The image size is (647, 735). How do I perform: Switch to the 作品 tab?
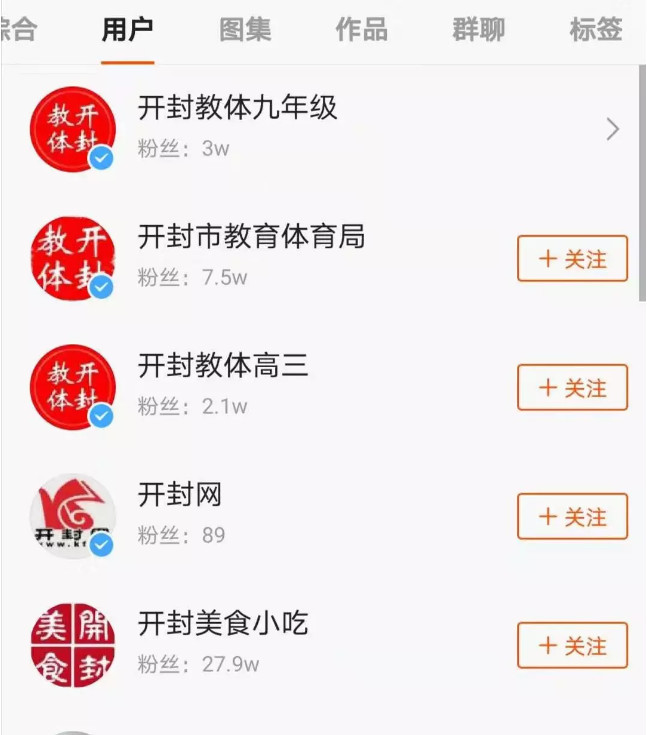pyautogui.click(x=361, y=30)
